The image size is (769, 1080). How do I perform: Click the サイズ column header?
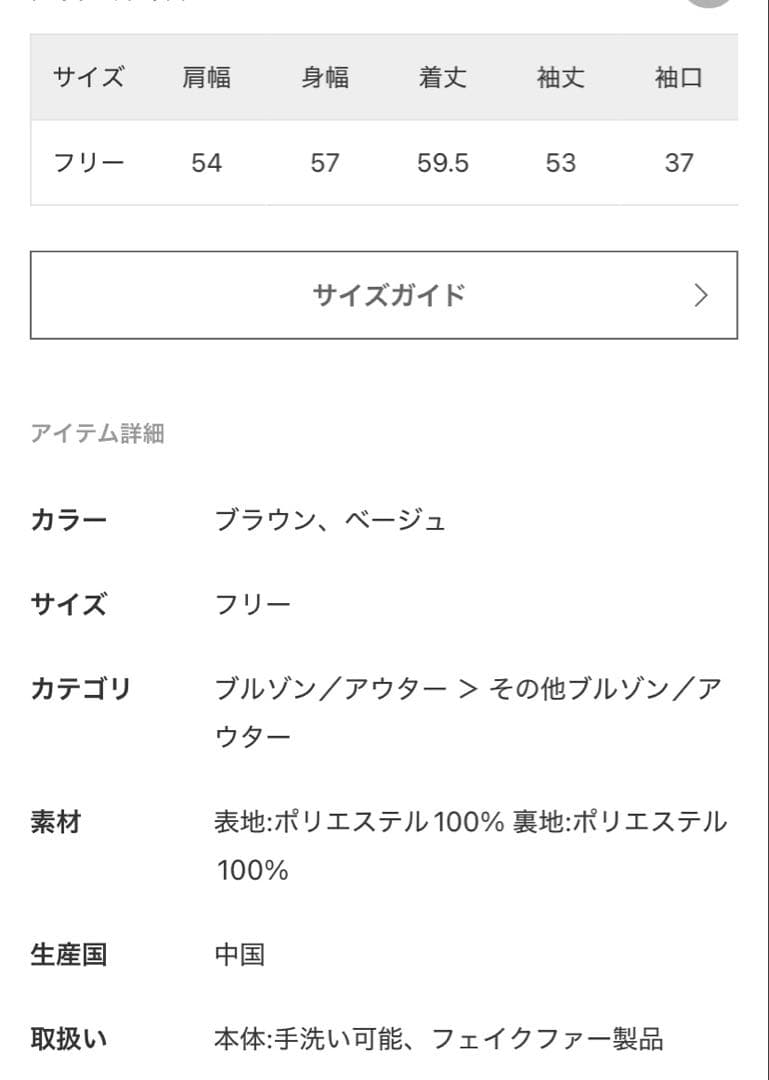[88, 78]
